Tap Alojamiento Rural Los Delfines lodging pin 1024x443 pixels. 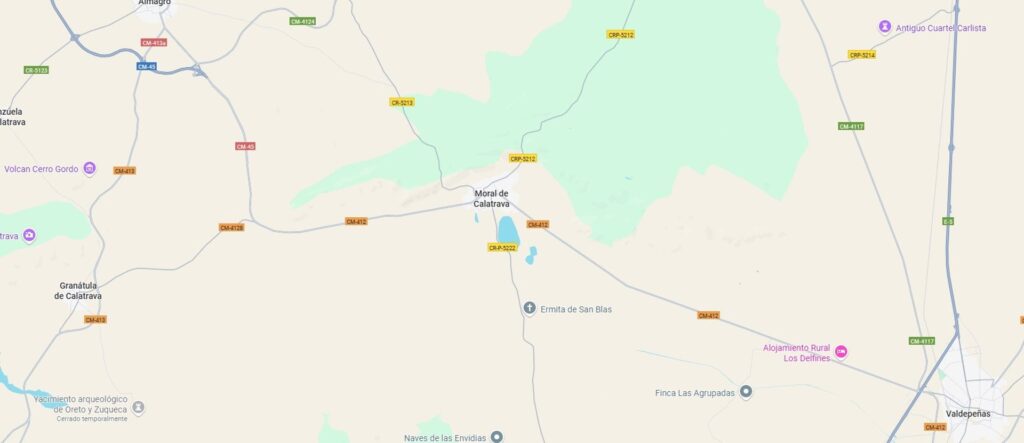[841, 351]
